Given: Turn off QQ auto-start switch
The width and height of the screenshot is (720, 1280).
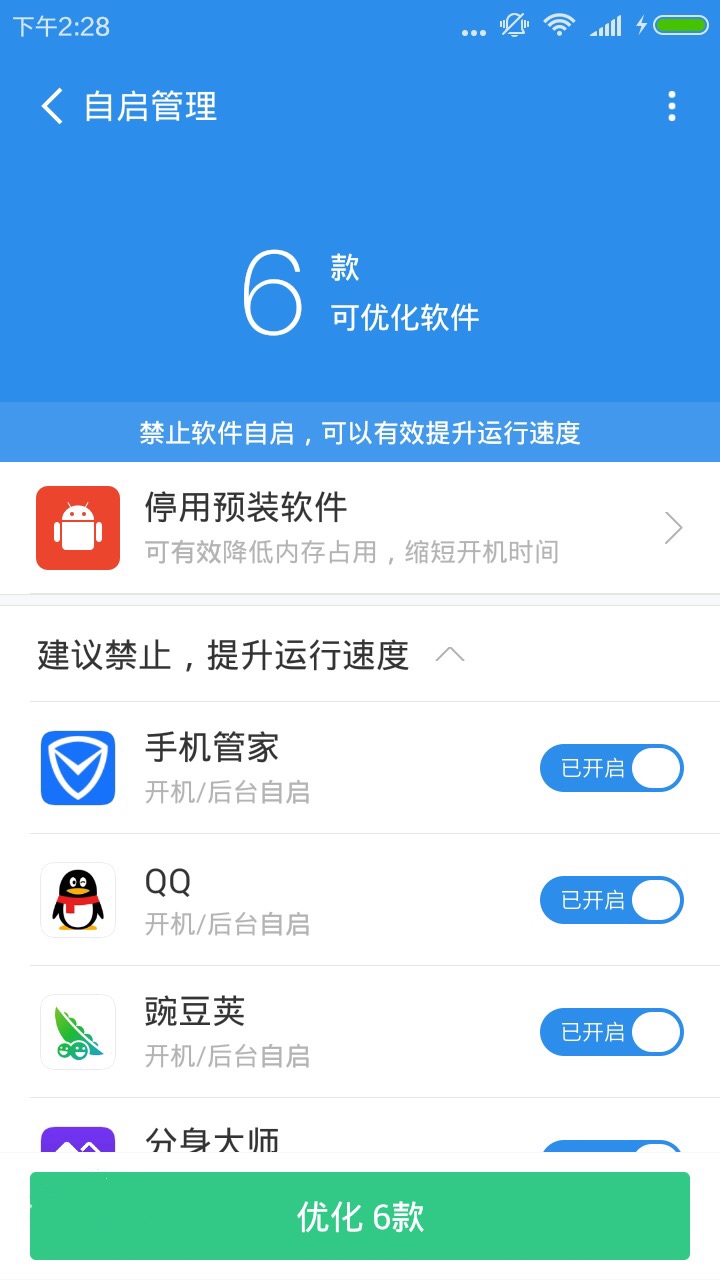Looking at the screenshot, I should [611, 900].
